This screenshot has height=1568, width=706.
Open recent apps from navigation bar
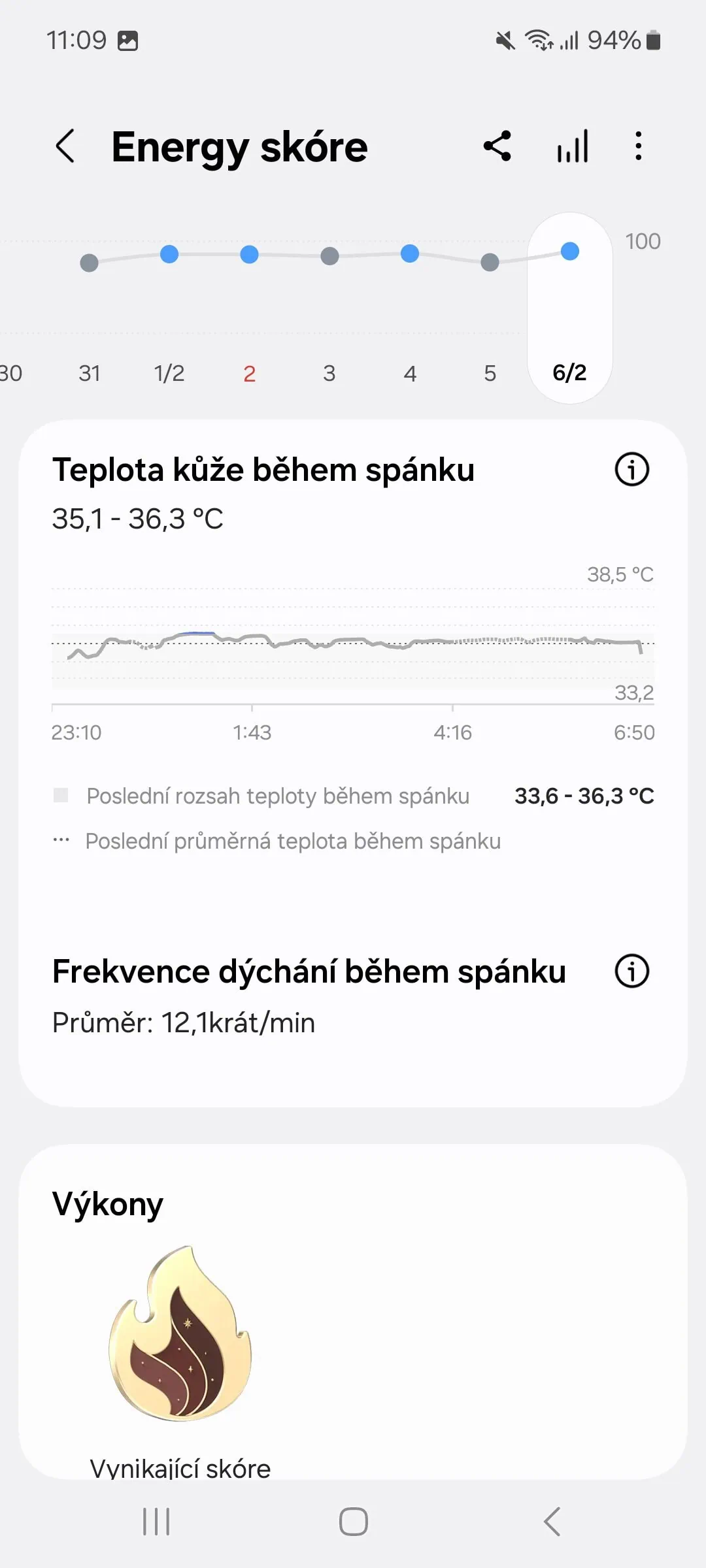(156, 1522)
